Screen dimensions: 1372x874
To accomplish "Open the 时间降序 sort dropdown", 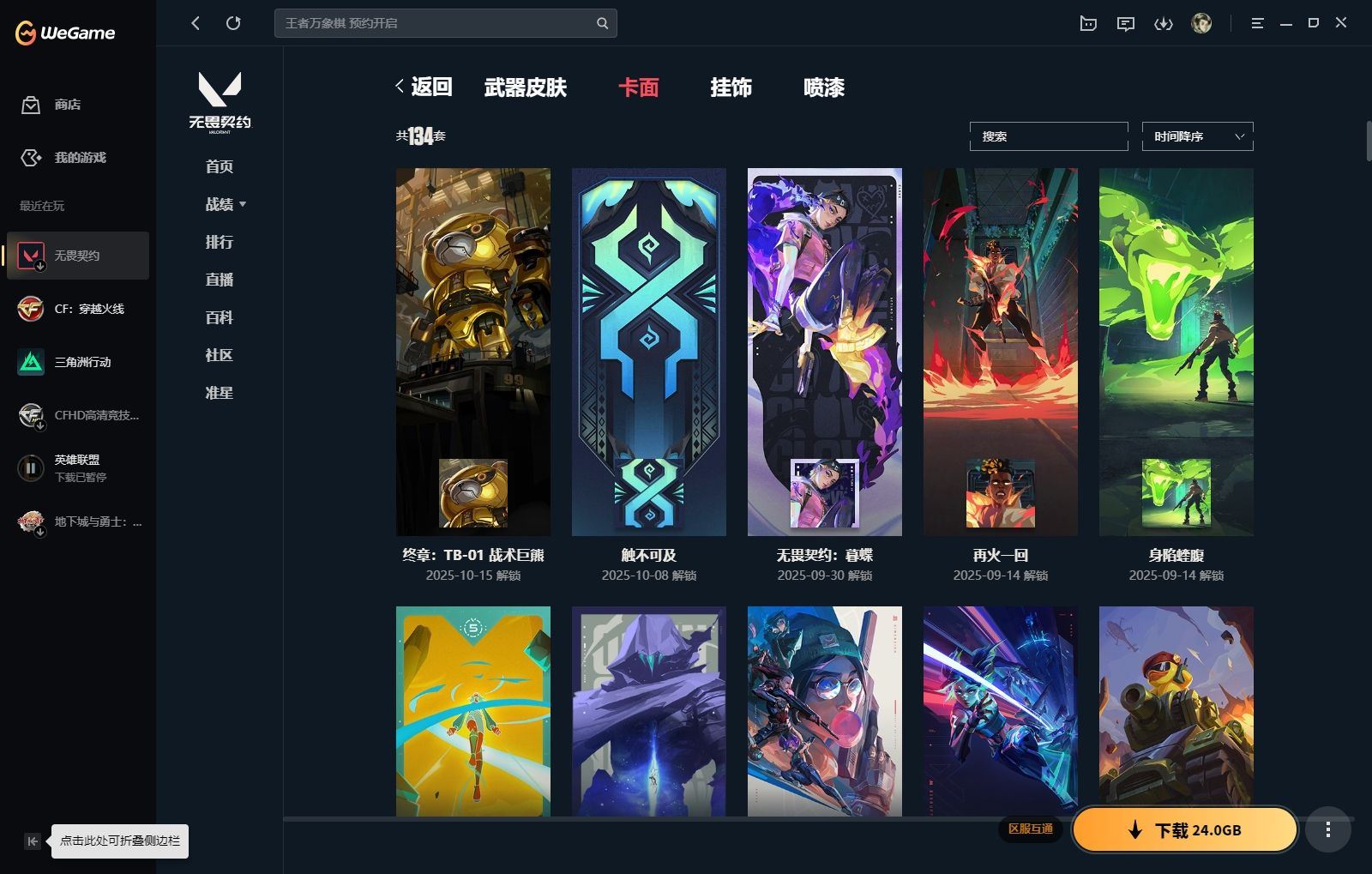I will (x=1197, y=136).
